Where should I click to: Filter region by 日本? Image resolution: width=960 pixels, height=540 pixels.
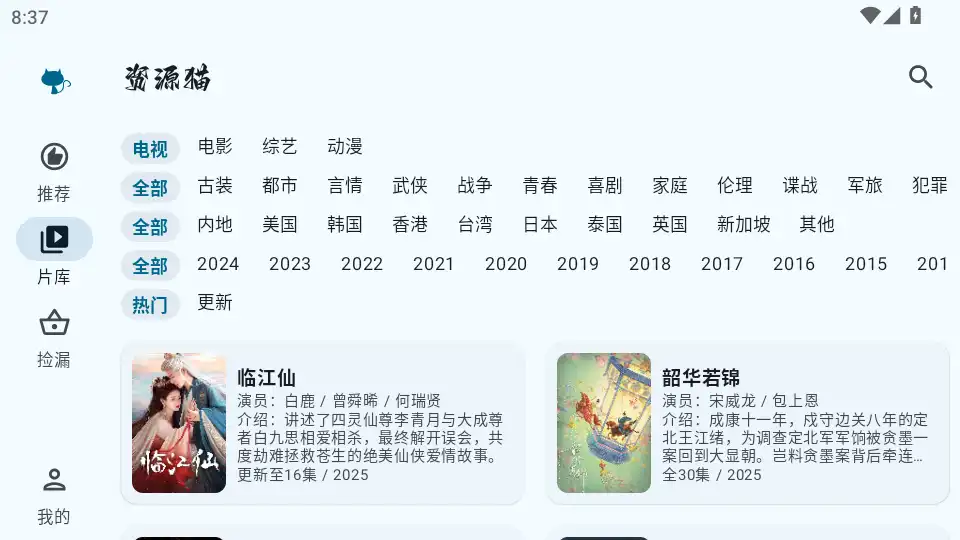point(540,225)
